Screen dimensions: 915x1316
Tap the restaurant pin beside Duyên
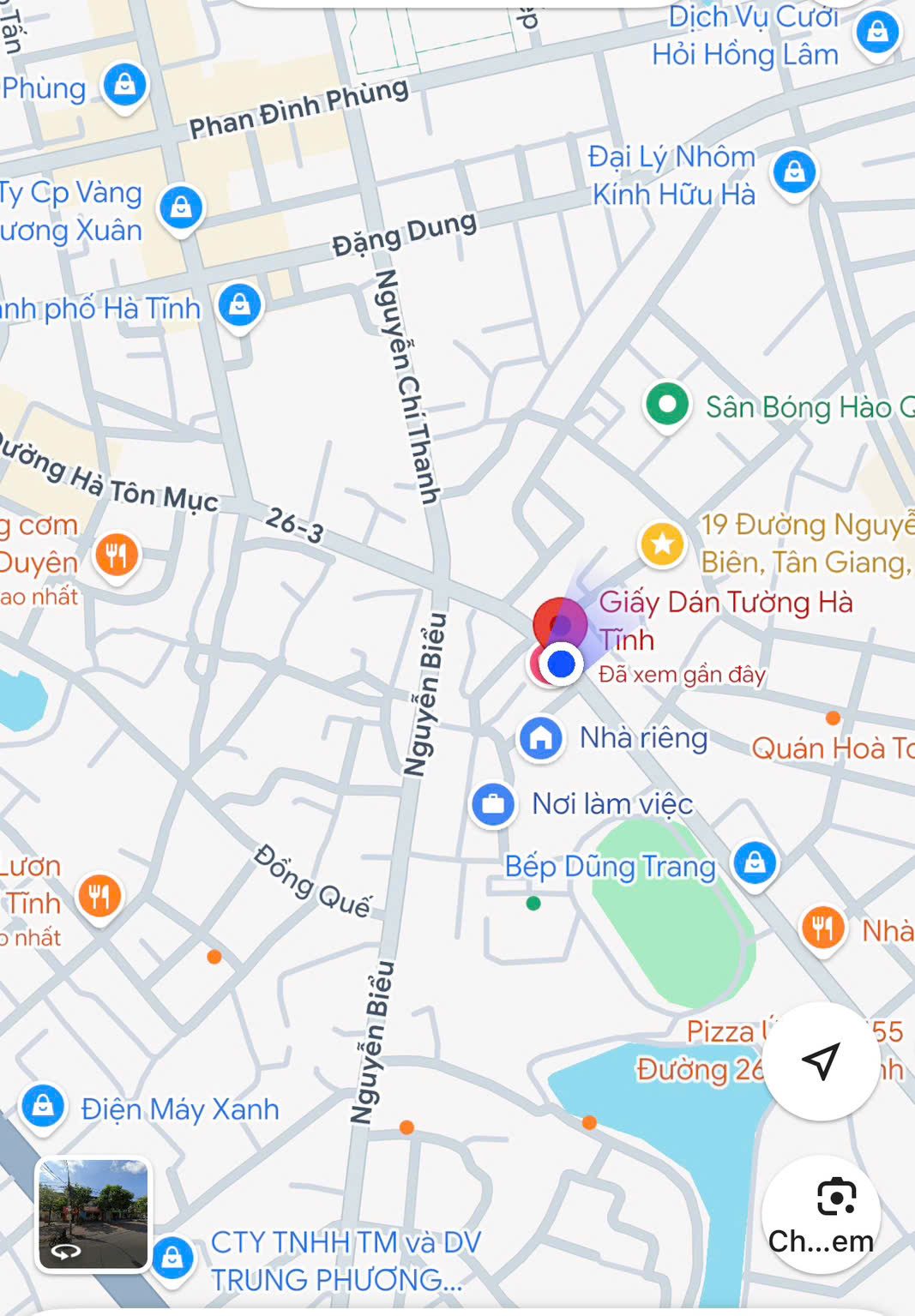tap(117, 556)
